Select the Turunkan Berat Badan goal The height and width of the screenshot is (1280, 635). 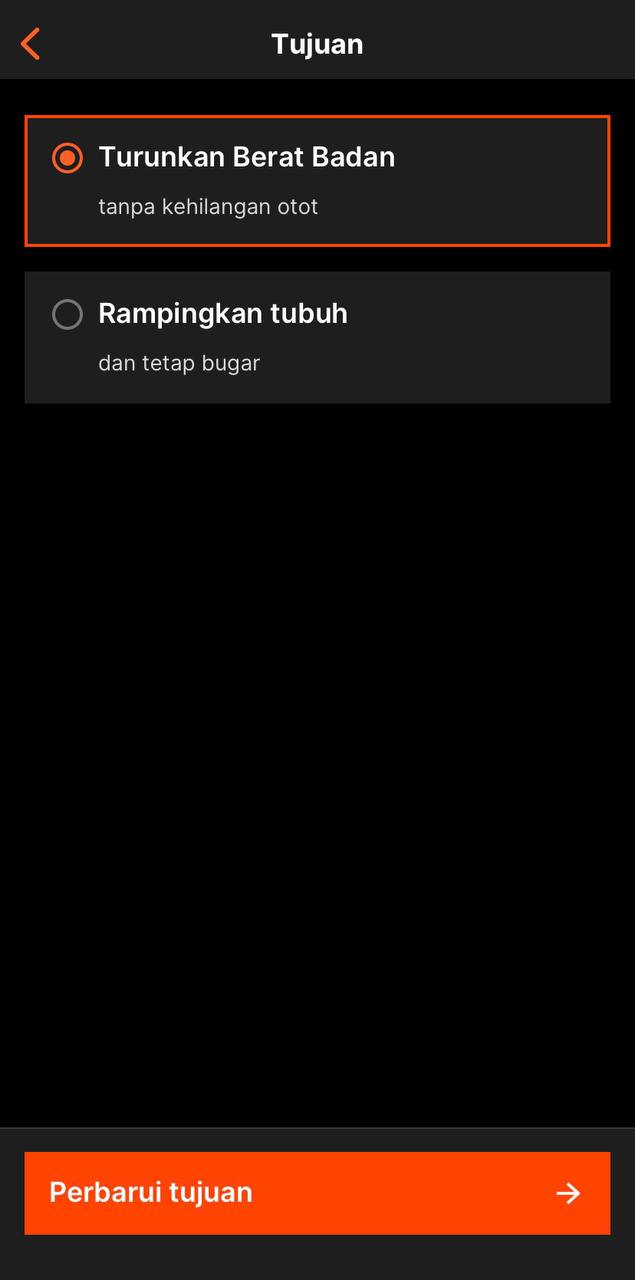316,181
